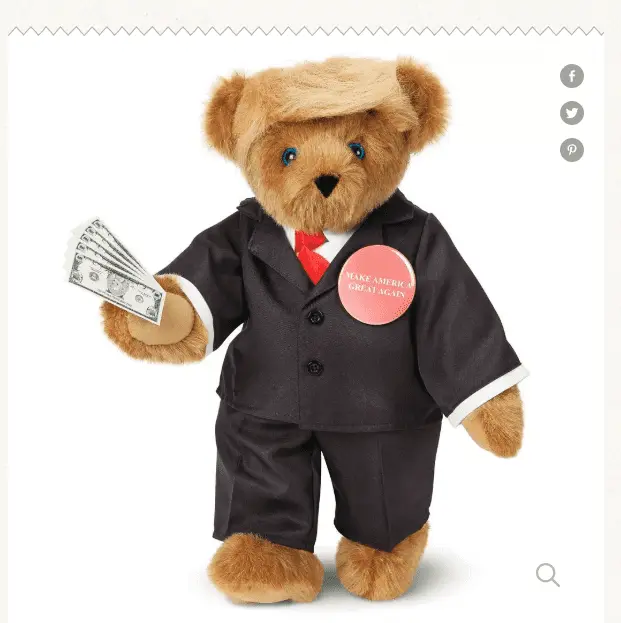Share the bear on Twitter
This screenshot has width=621, height=623.
571,113
